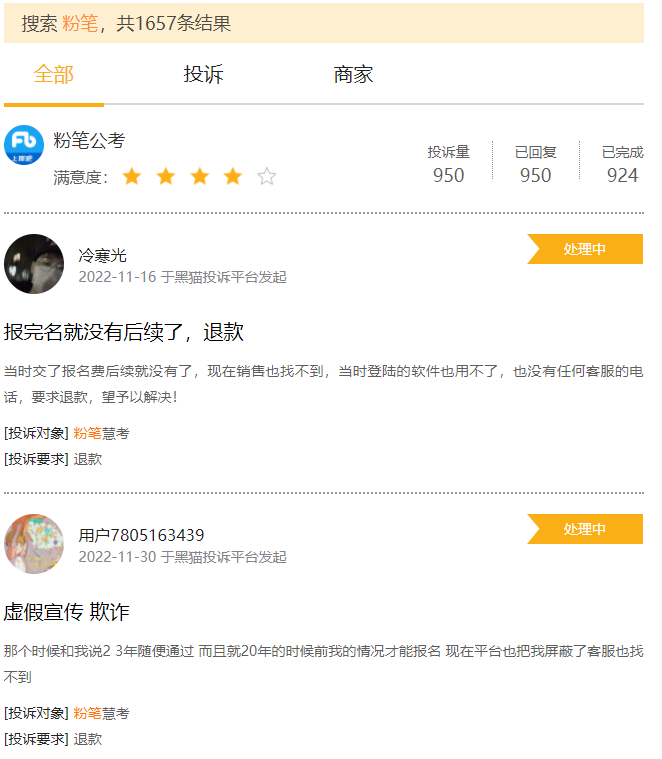Open the 粉笔公考 merchant card
Viewport: 662px width, 759px height.
89,141
